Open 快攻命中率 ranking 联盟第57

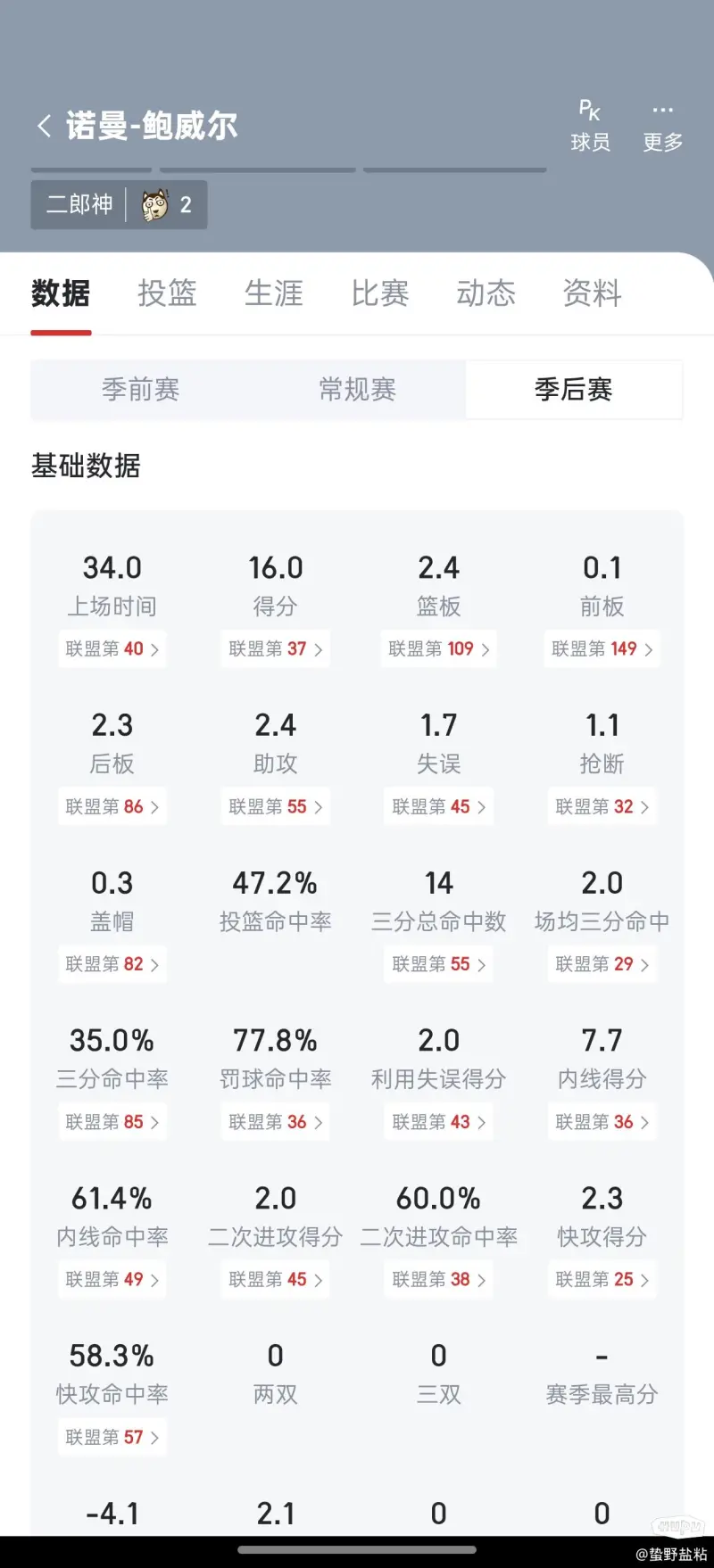[112, 1437]
